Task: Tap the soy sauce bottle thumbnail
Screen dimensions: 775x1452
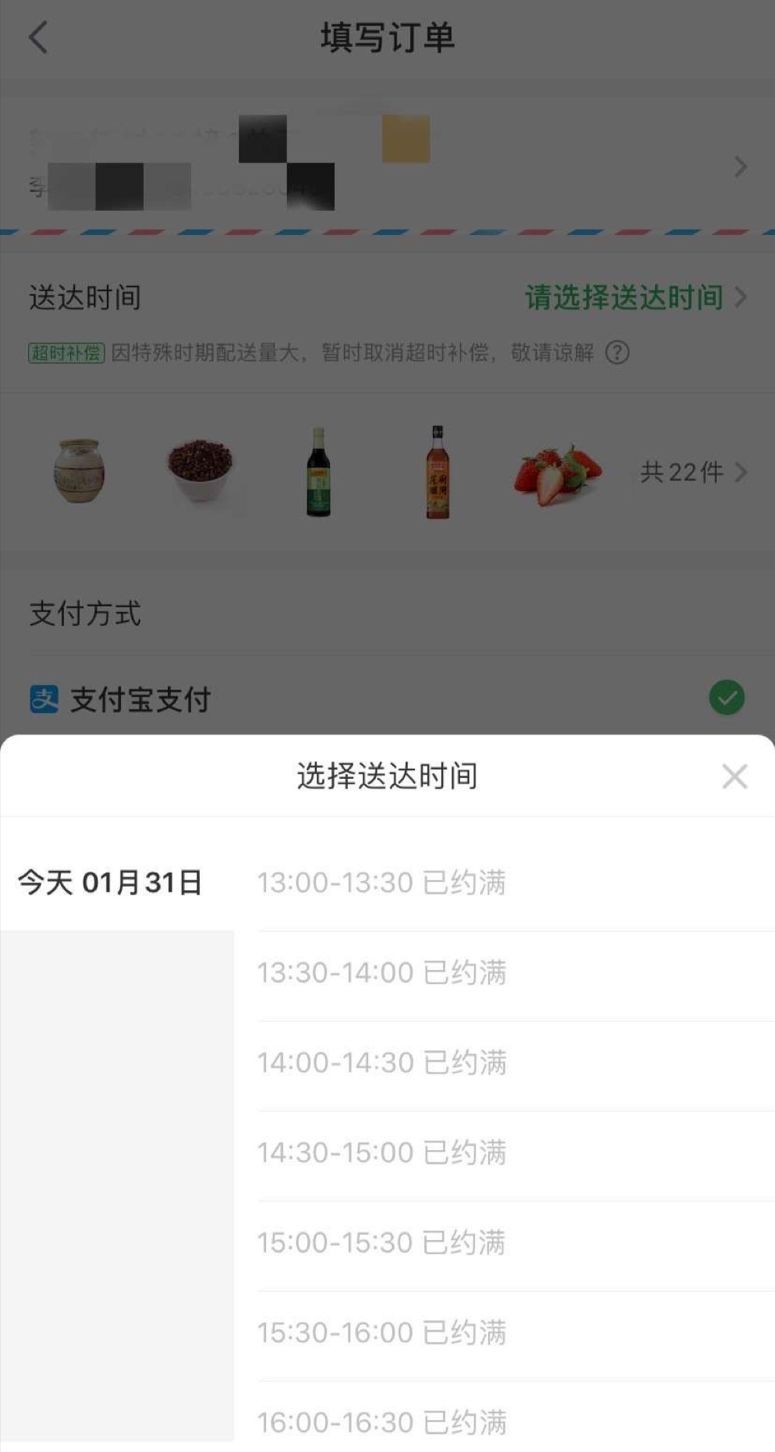Action: coord(318,472)
